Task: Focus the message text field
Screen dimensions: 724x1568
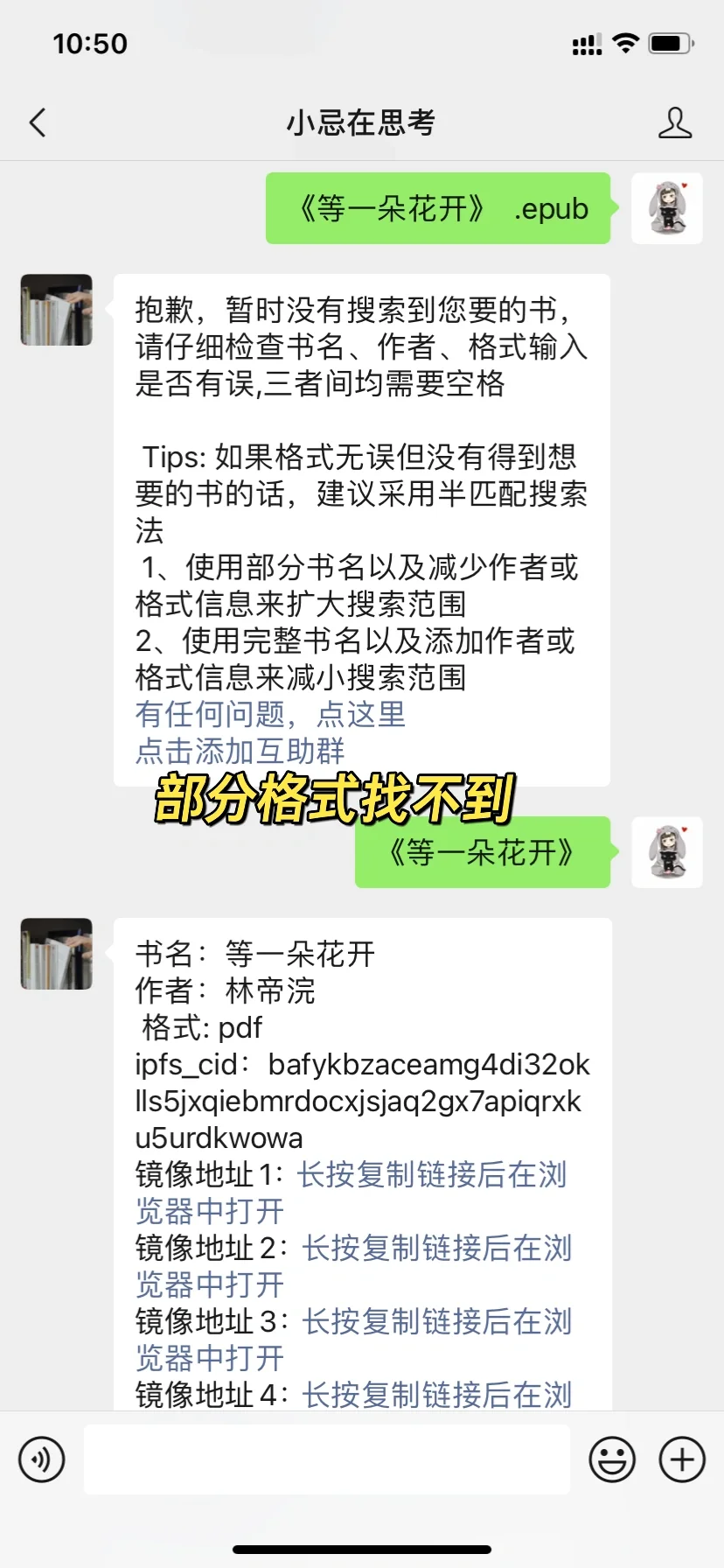Action: point(327,1459)
